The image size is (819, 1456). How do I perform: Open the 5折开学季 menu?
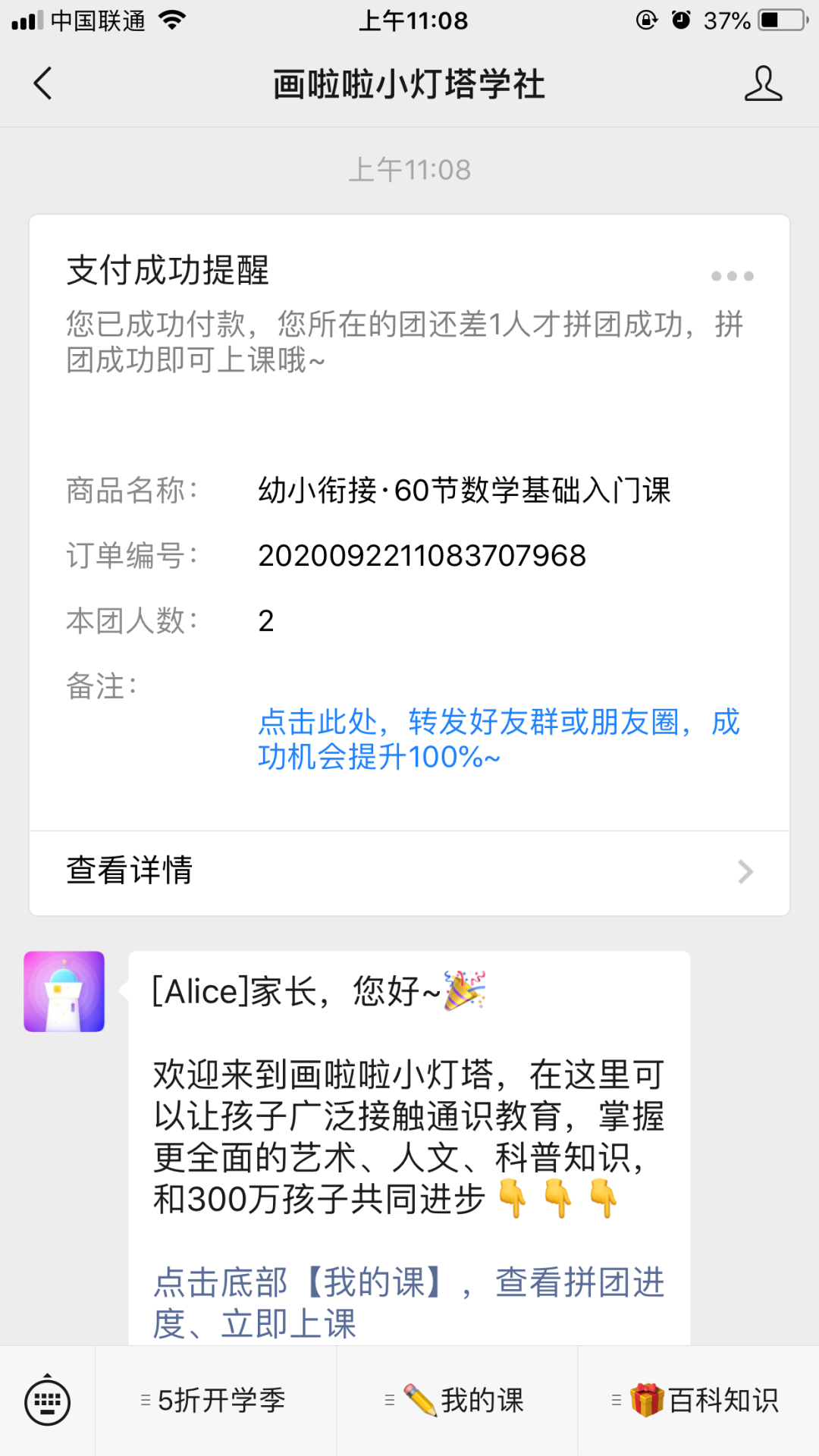[x=215, y=1401]
